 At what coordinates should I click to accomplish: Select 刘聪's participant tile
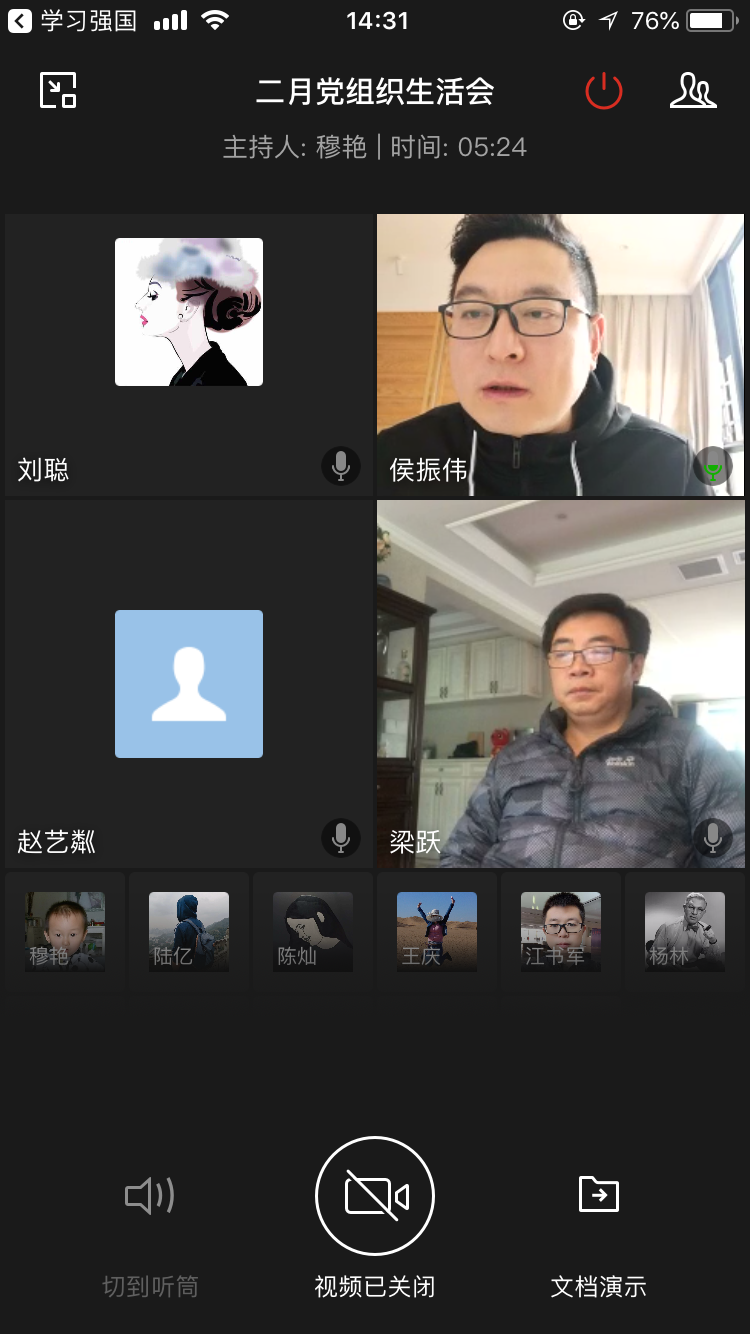188,354
